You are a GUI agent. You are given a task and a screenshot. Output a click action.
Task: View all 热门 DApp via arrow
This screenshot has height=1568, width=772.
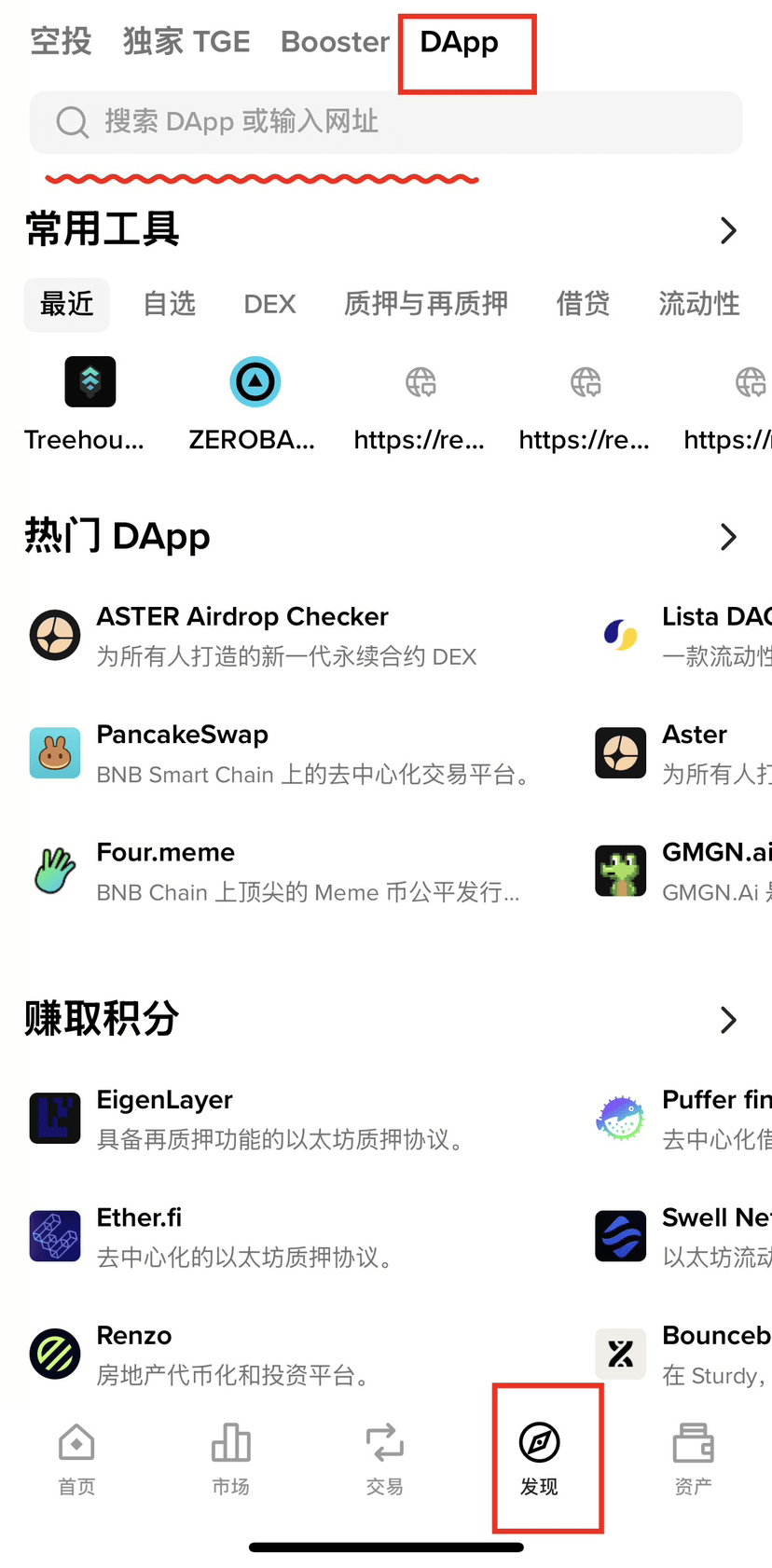728,537
